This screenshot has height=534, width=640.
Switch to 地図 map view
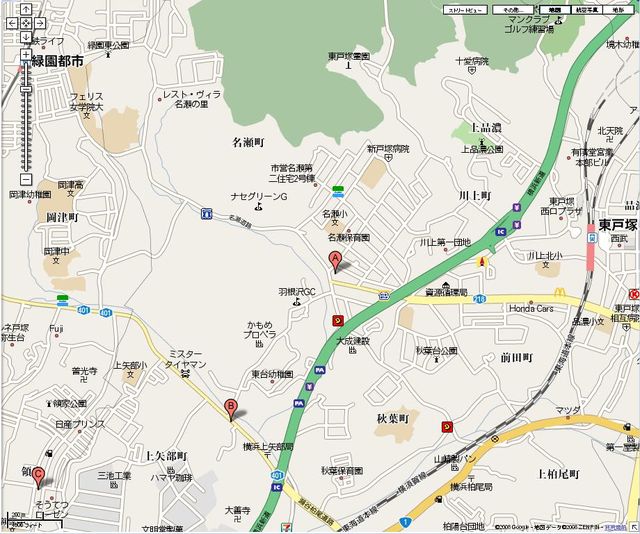(x=551, y=10)
